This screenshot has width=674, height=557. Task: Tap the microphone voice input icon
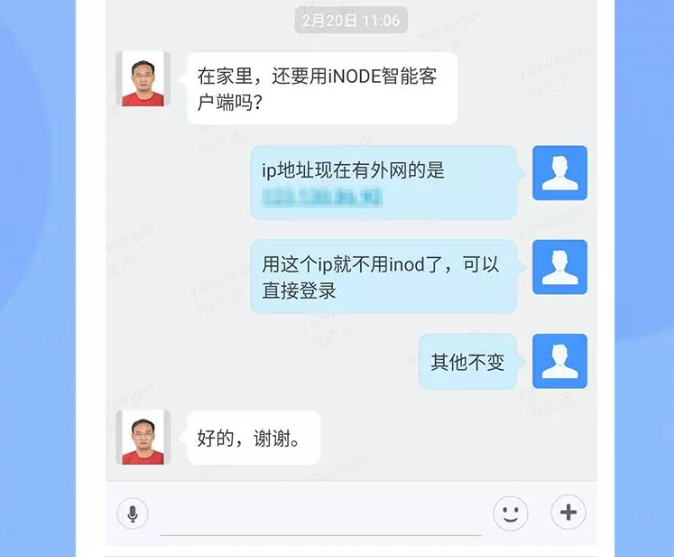(132, 514)
